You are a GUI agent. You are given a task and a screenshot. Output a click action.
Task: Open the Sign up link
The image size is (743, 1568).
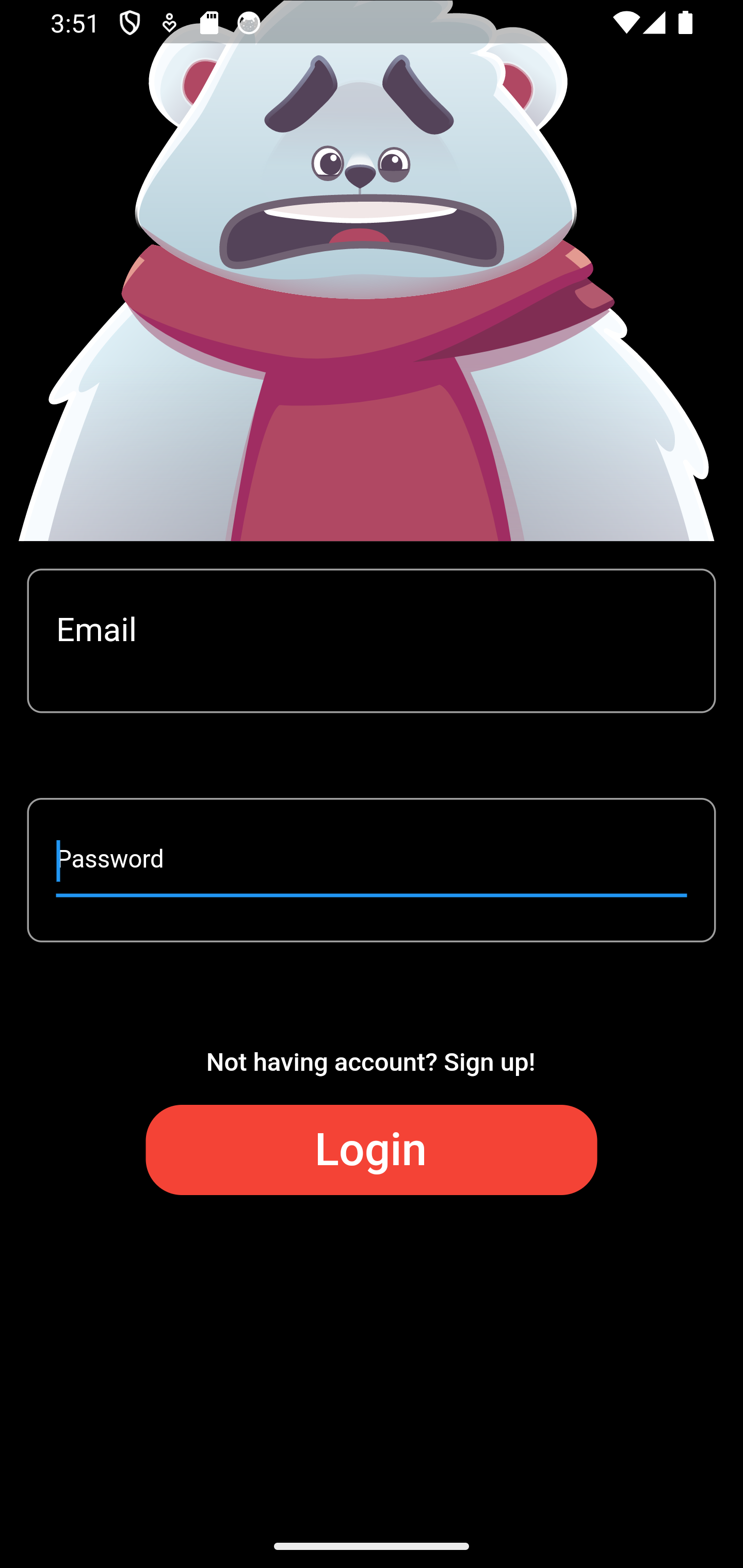click(x=371, y=1061)
